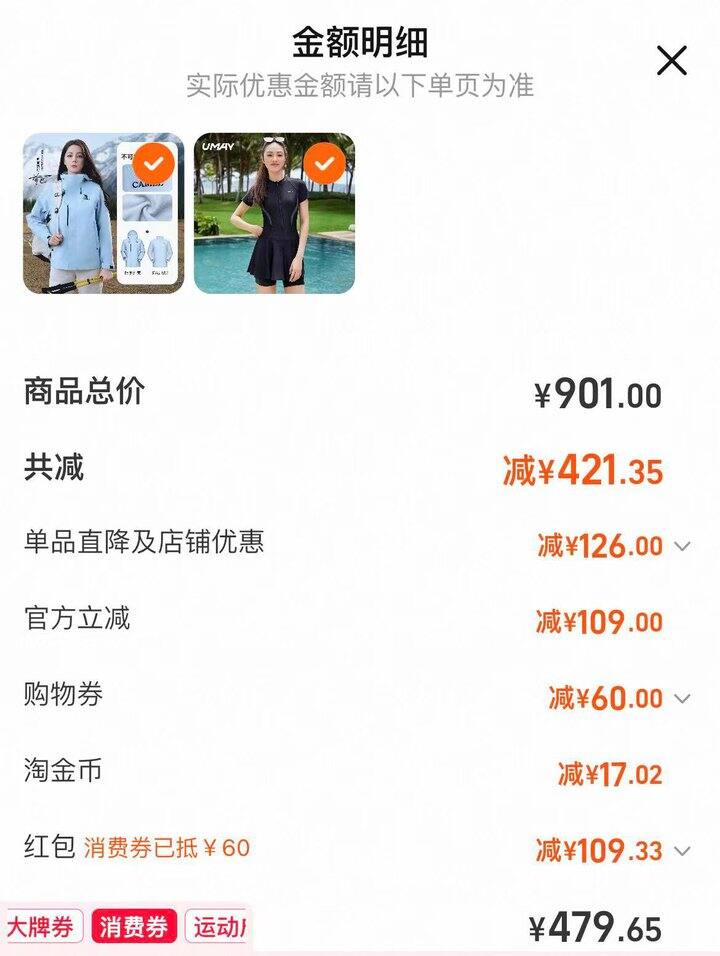
Task: Select the 大牌券 coupon tag
Action: tap(42, 927)
